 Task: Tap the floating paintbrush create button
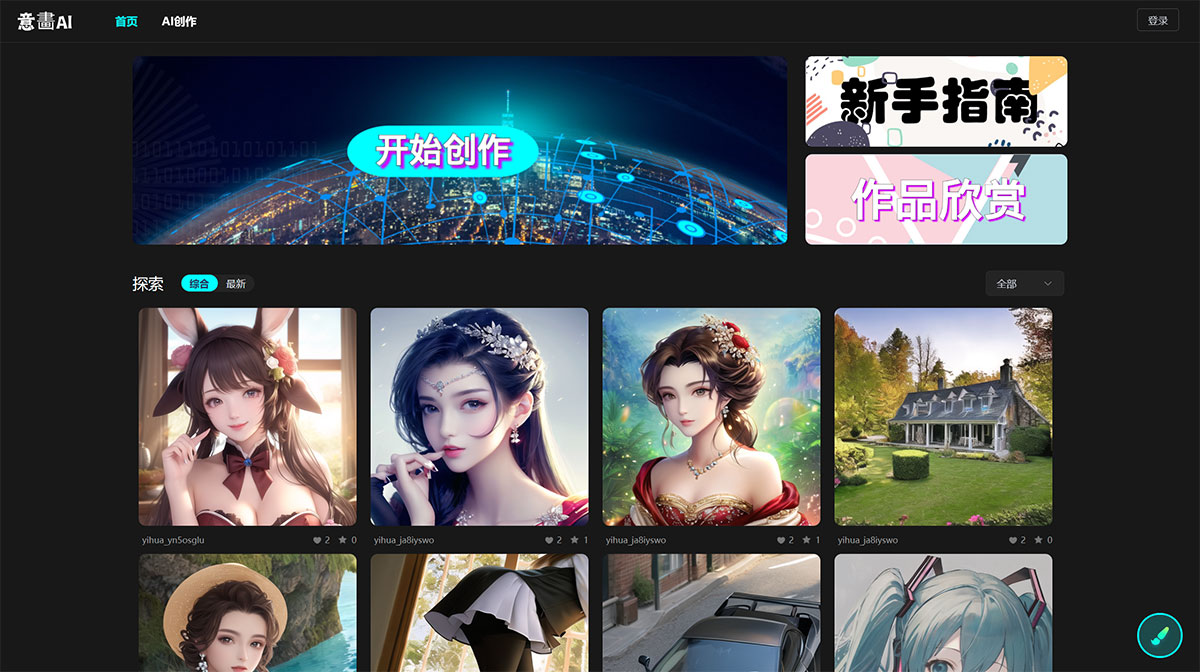tap(1159, 634)
